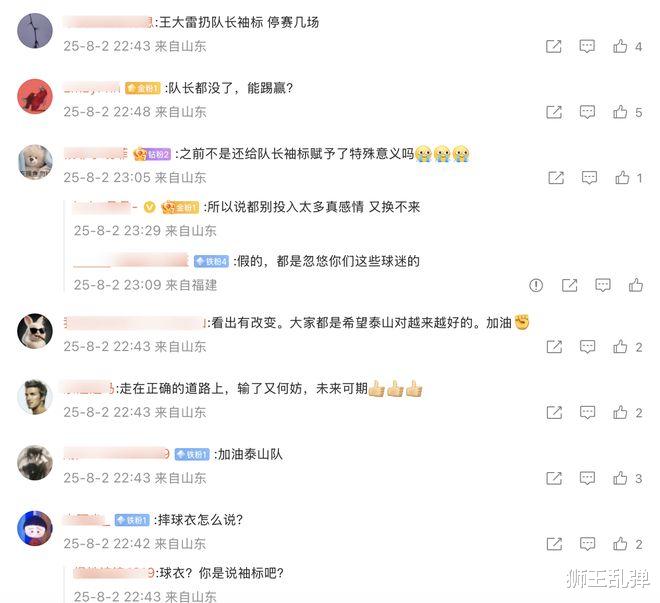Like the comment '加油泰山队'
This screenshot has height=603, width=660.
(620, 479)
